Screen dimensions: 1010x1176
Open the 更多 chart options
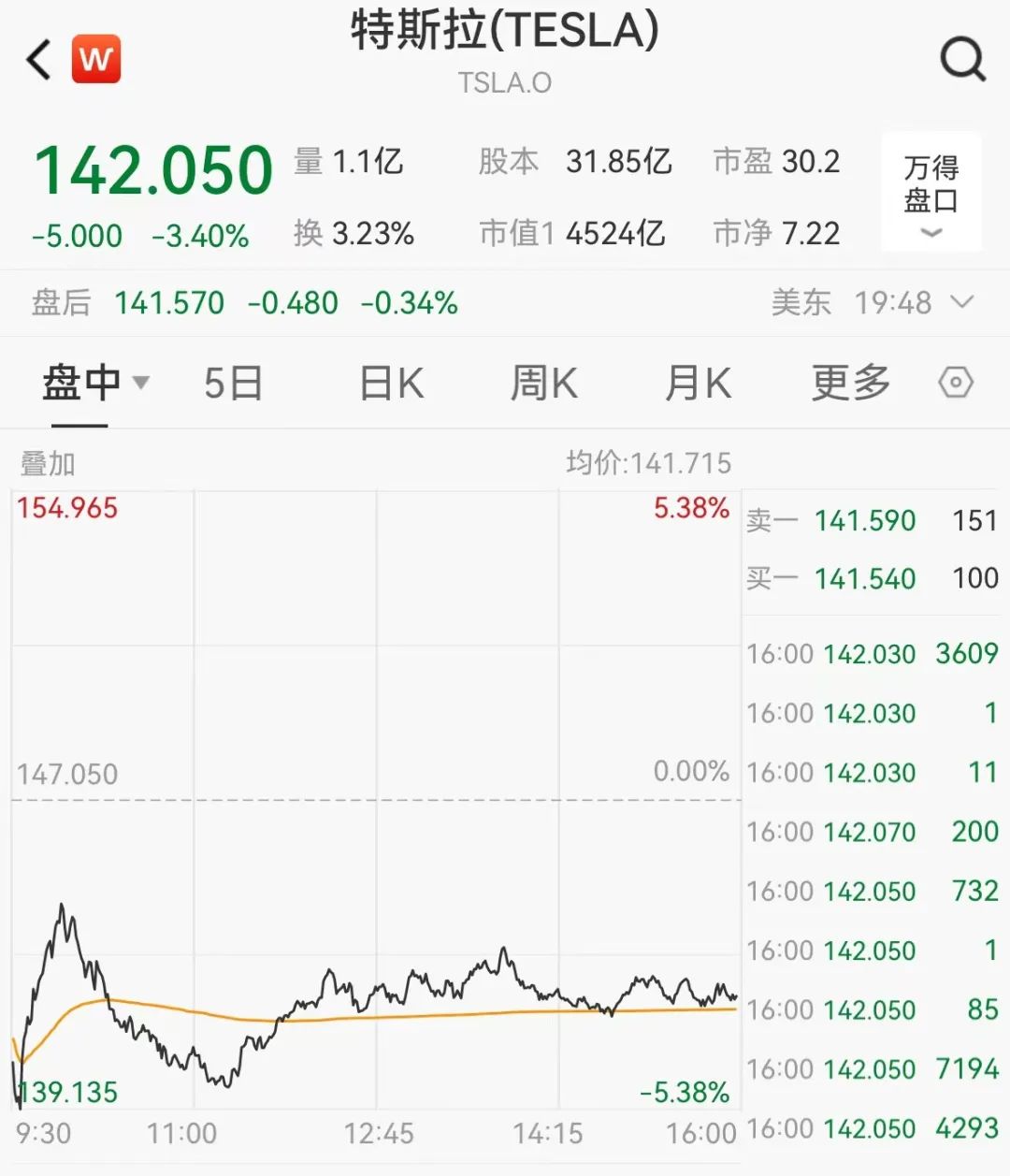[850, 383]
